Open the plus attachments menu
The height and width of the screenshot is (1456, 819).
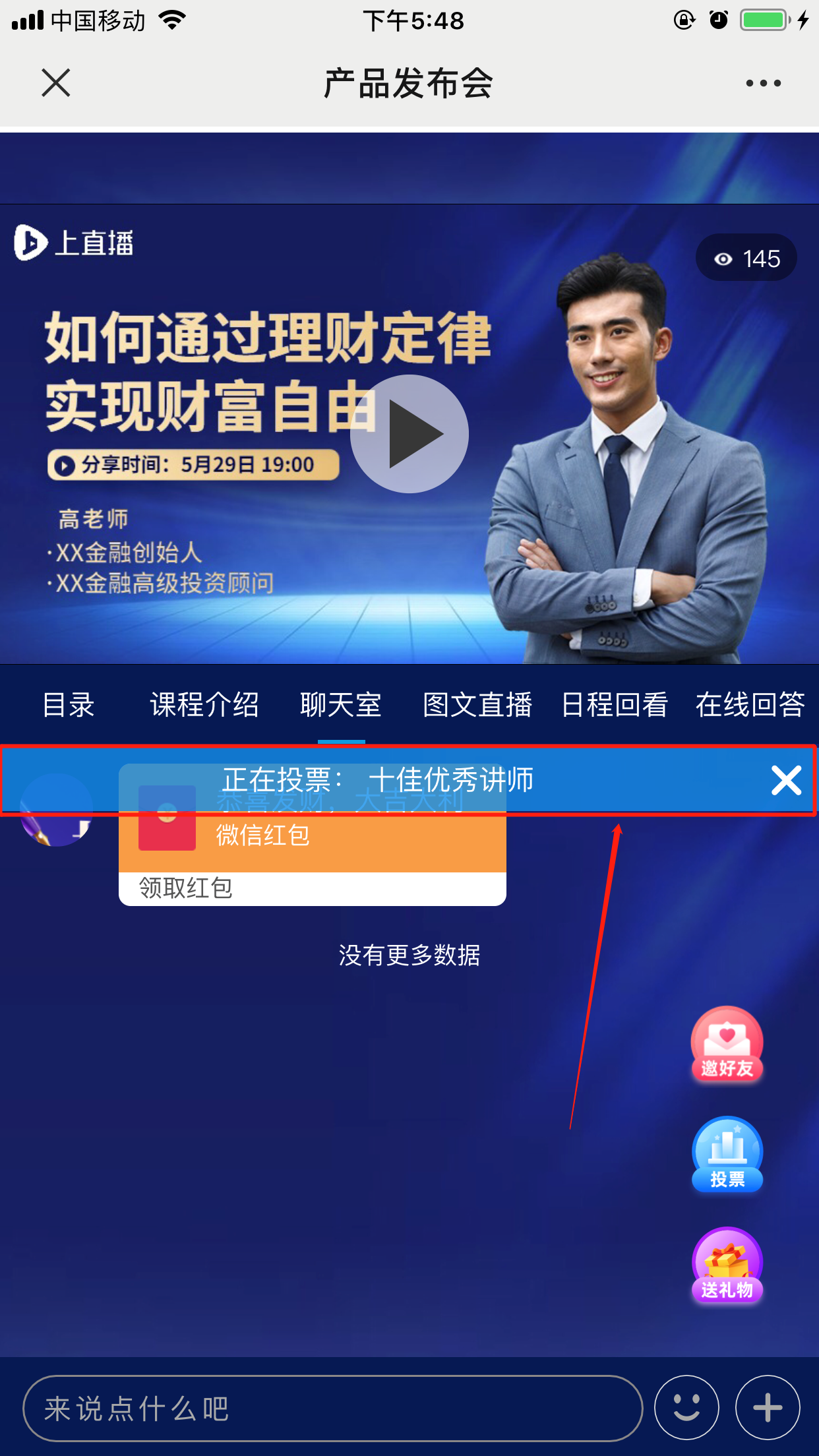pos(768,1408)
